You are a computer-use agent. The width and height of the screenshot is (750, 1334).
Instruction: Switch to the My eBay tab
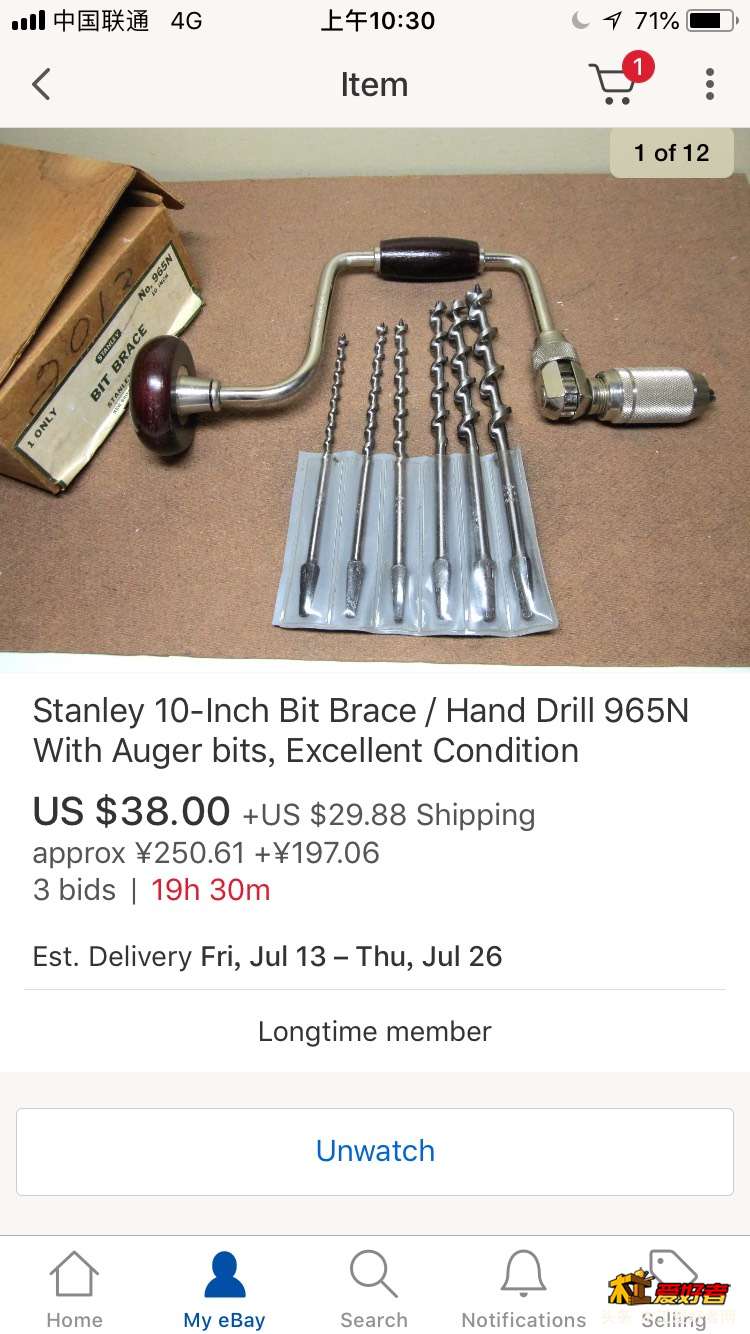tap(224, 1288)
